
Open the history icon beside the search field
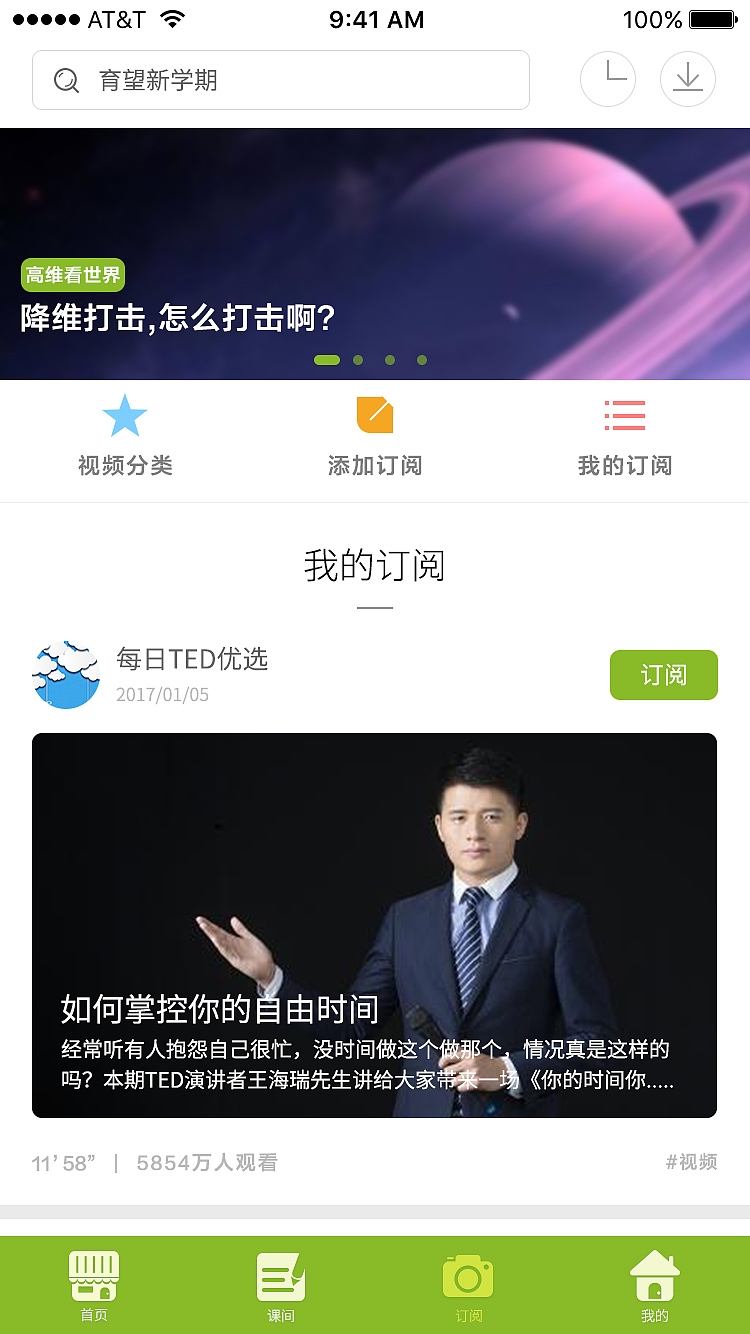click(608, 79)
